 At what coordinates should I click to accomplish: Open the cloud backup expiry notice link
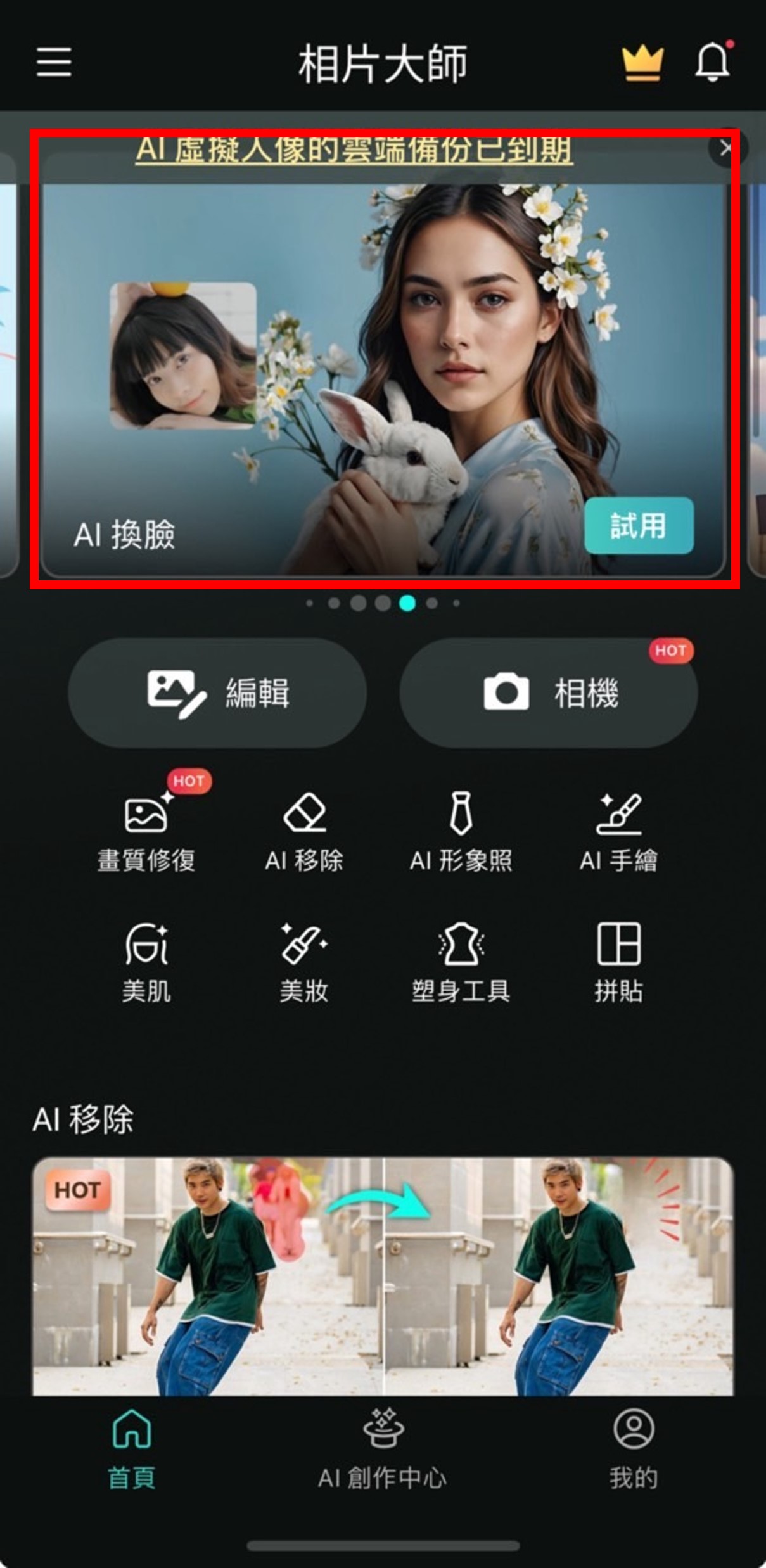tap(356, 149)
